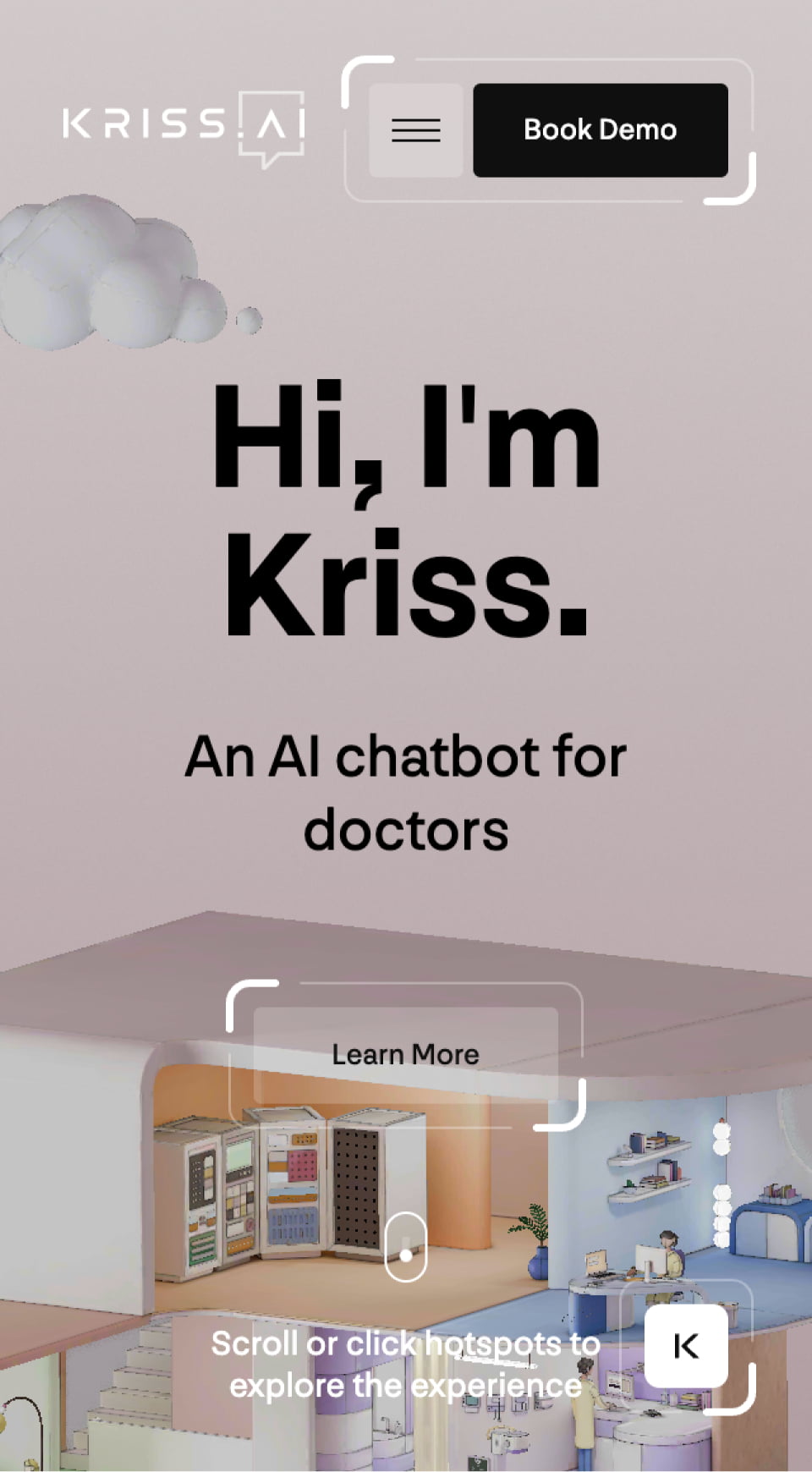Viewport: 812px width, 1472px height.
Task: Open the Kriss chatbot K button
Action: click(686, 1345)
